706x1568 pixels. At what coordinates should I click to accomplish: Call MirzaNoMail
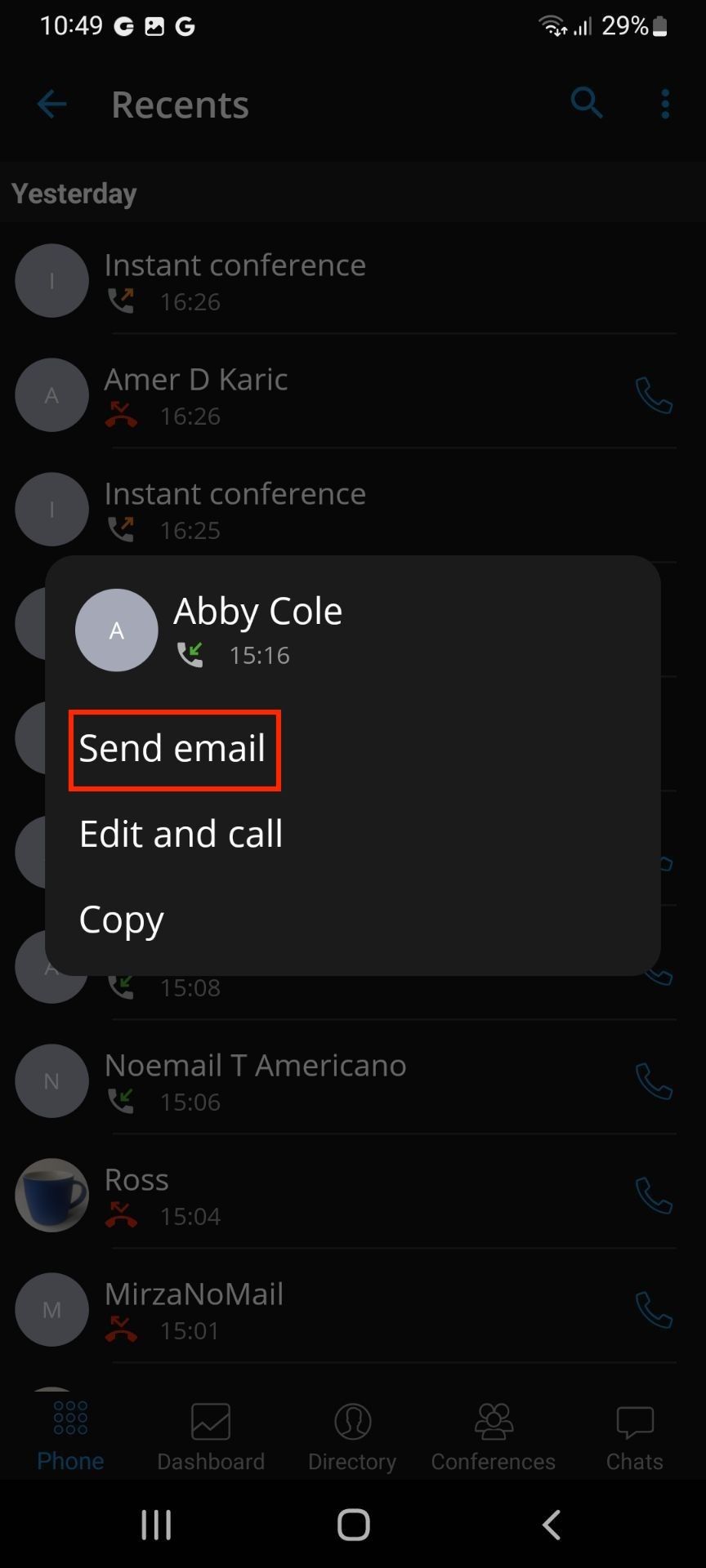pyautogui.click(x=654, y=1310)
